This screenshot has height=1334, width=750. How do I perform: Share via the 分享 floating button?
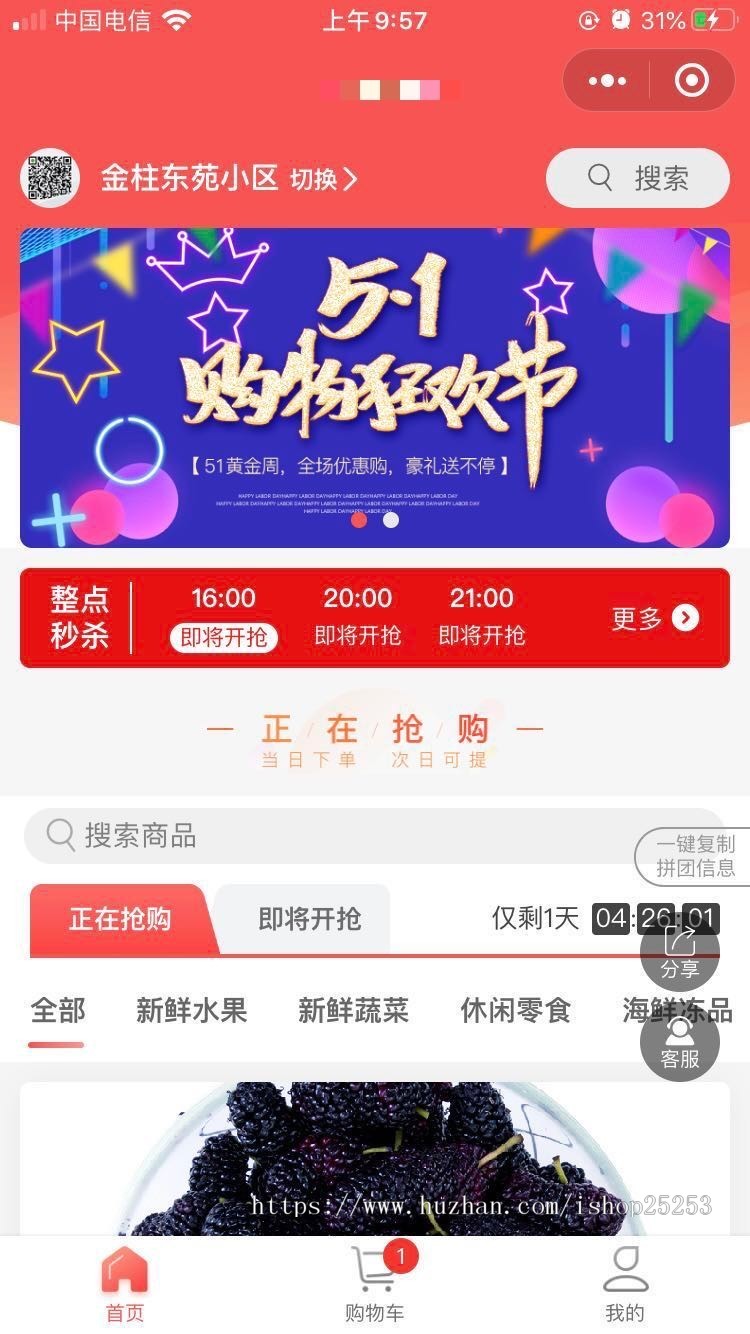(680, 952)
